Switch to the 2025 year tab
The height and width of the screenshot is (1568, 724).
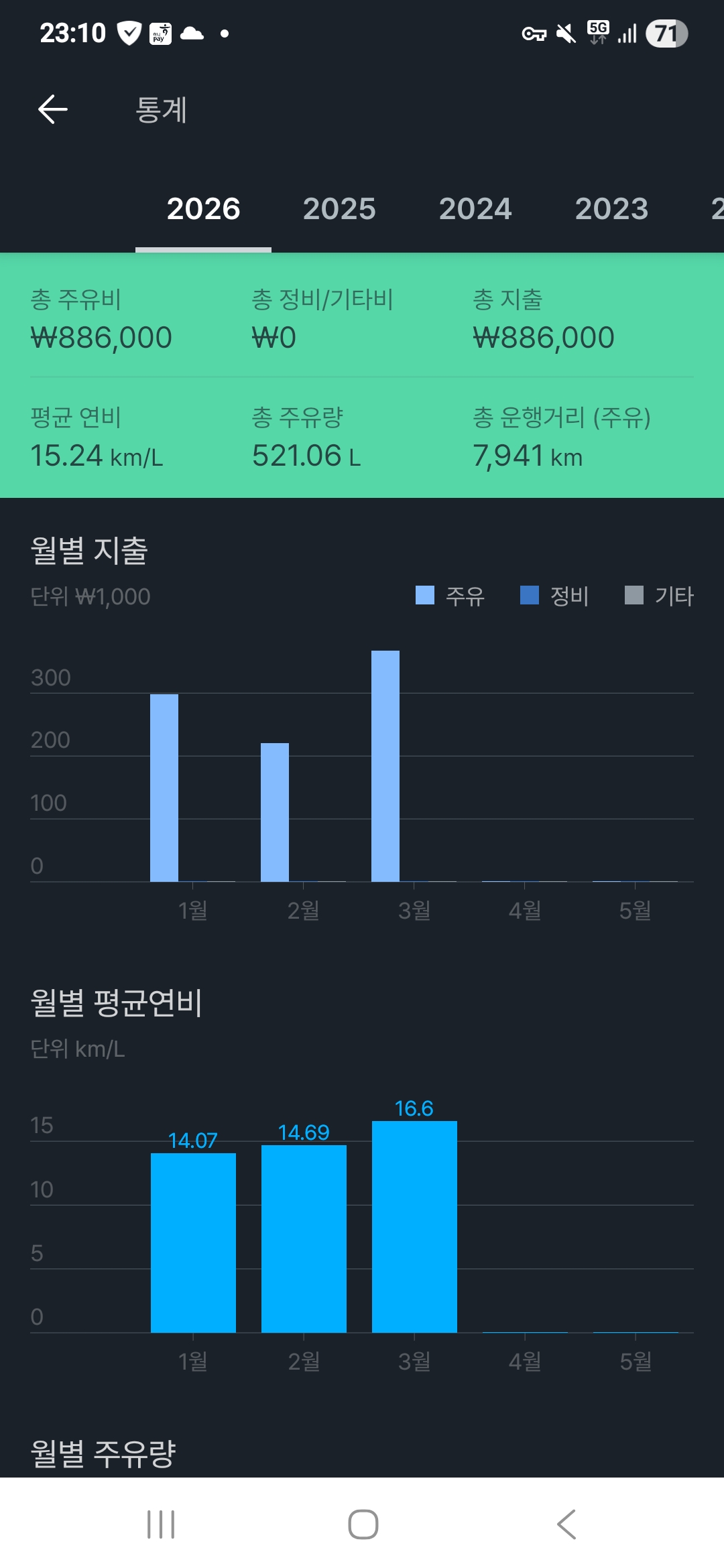(339, 208)
